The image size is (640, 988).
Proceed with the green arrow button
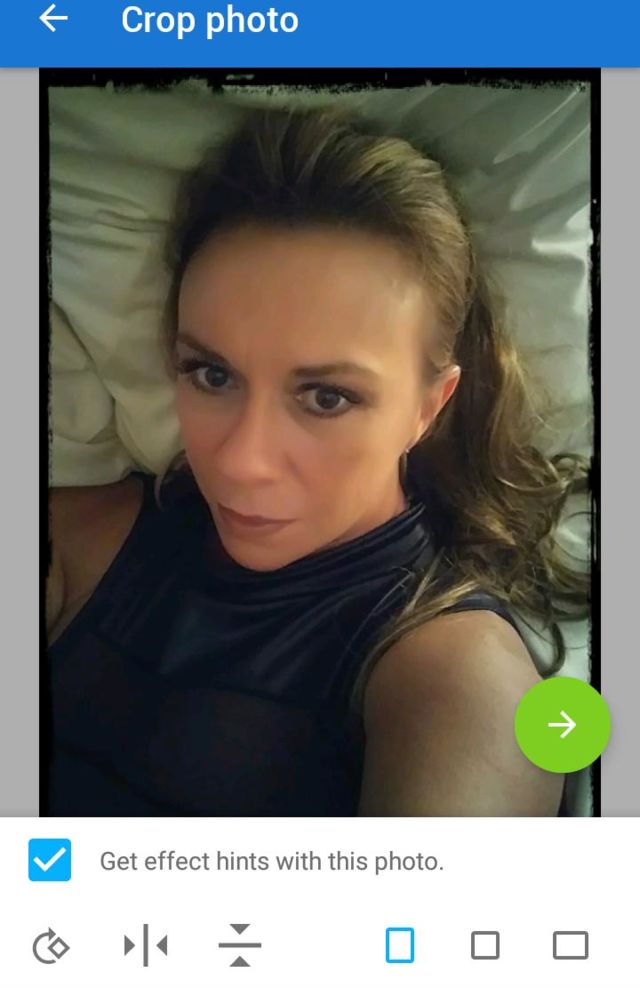[562, 725]
